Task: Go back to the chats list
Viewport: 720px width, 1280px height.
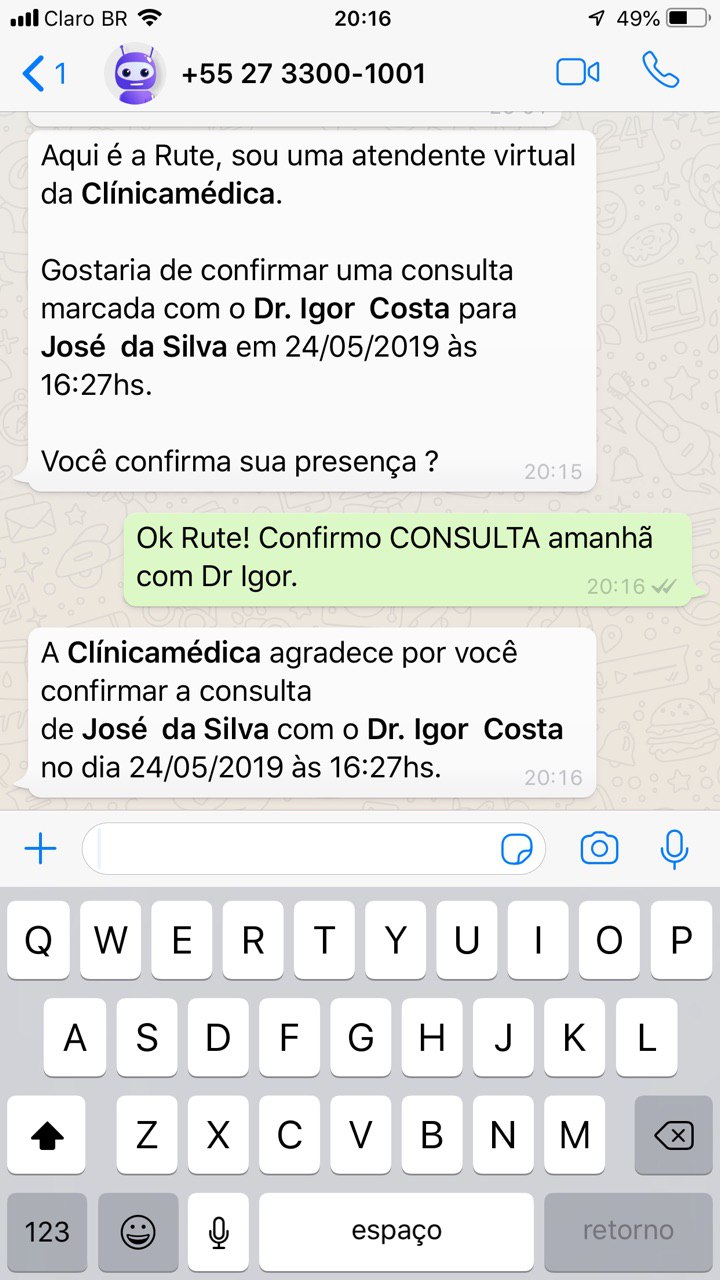Action: (x=42, y=73)
